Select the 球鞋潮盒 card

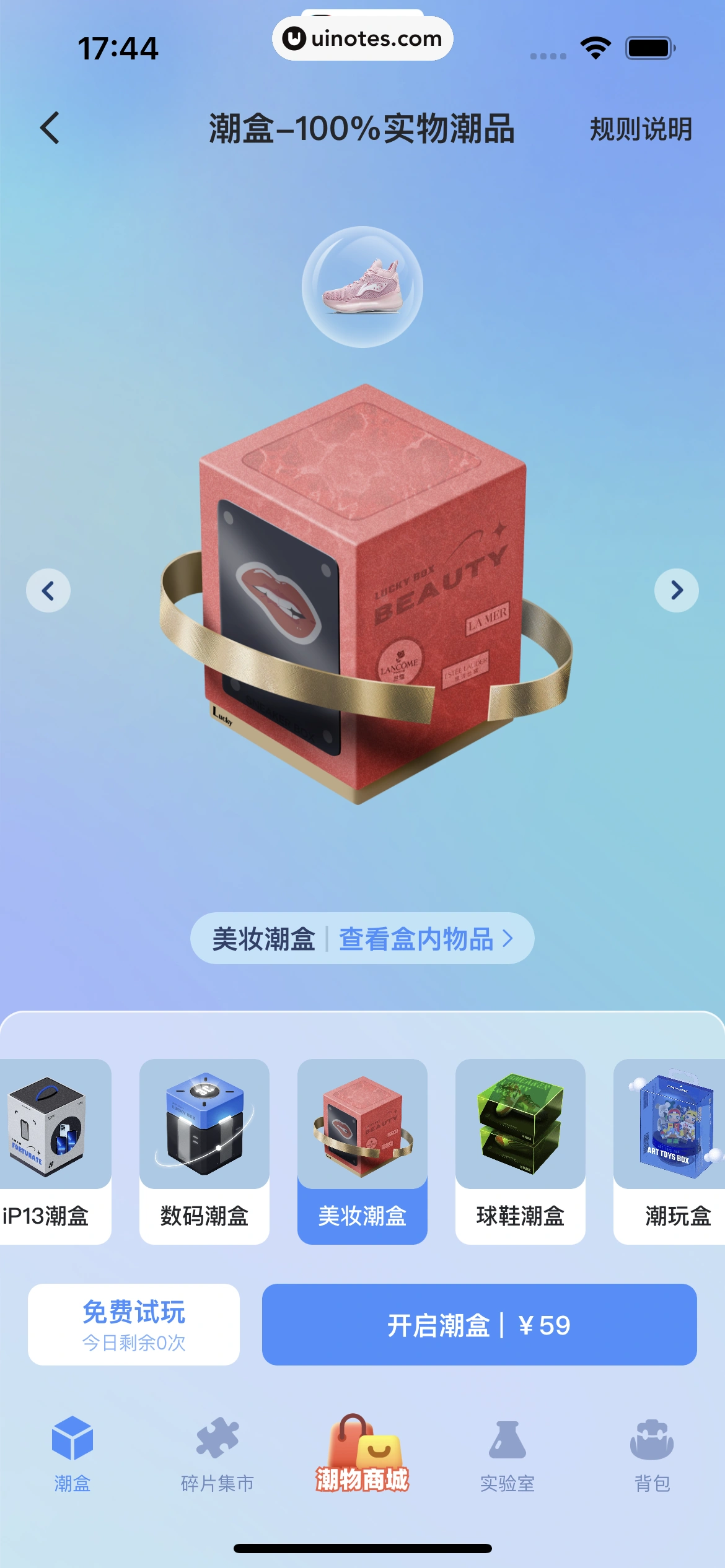(x=521, y=1151)
